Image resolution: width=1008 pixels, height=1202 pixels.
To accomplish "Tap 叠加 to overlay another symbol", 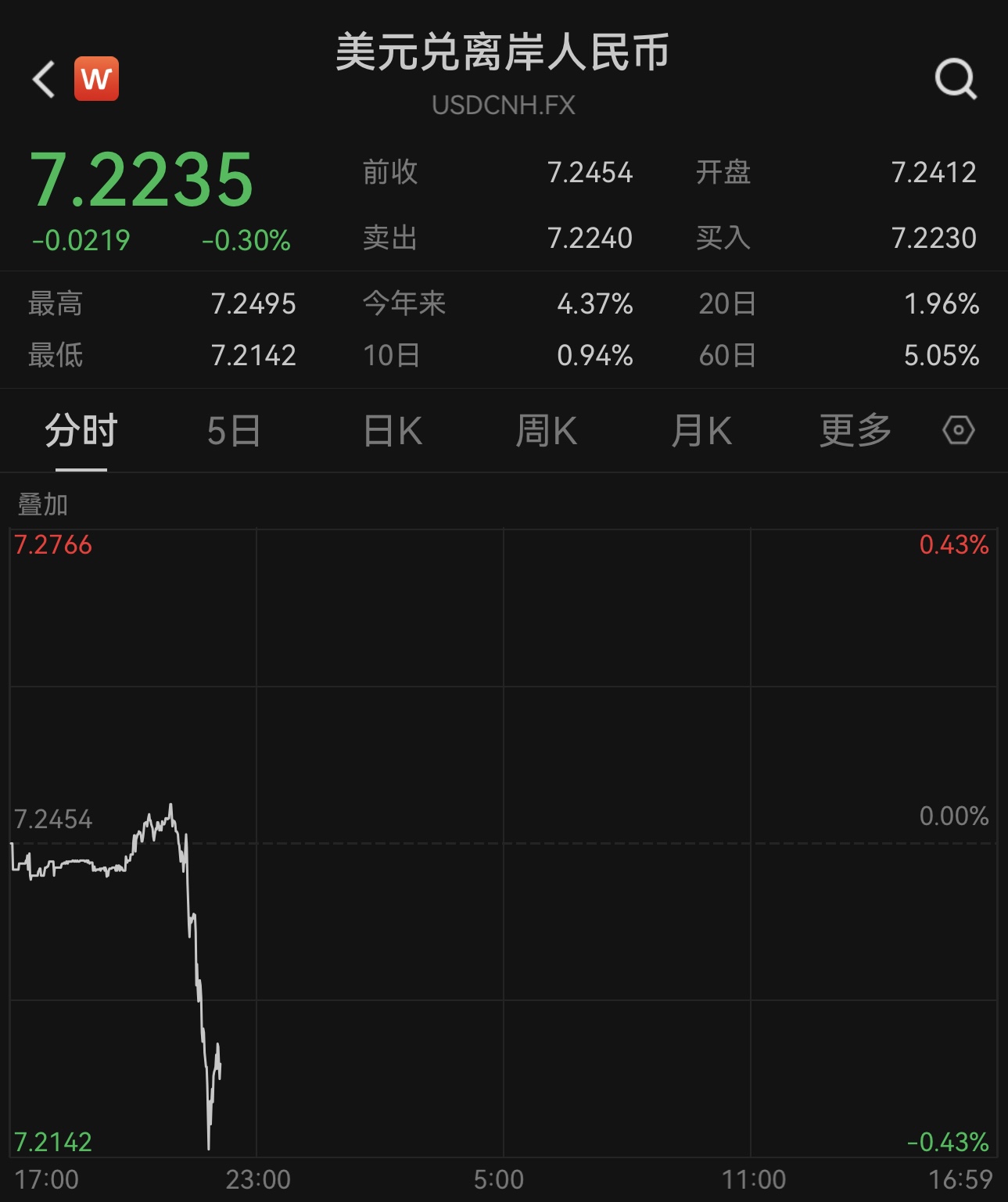I will click(x=43, y=504).
